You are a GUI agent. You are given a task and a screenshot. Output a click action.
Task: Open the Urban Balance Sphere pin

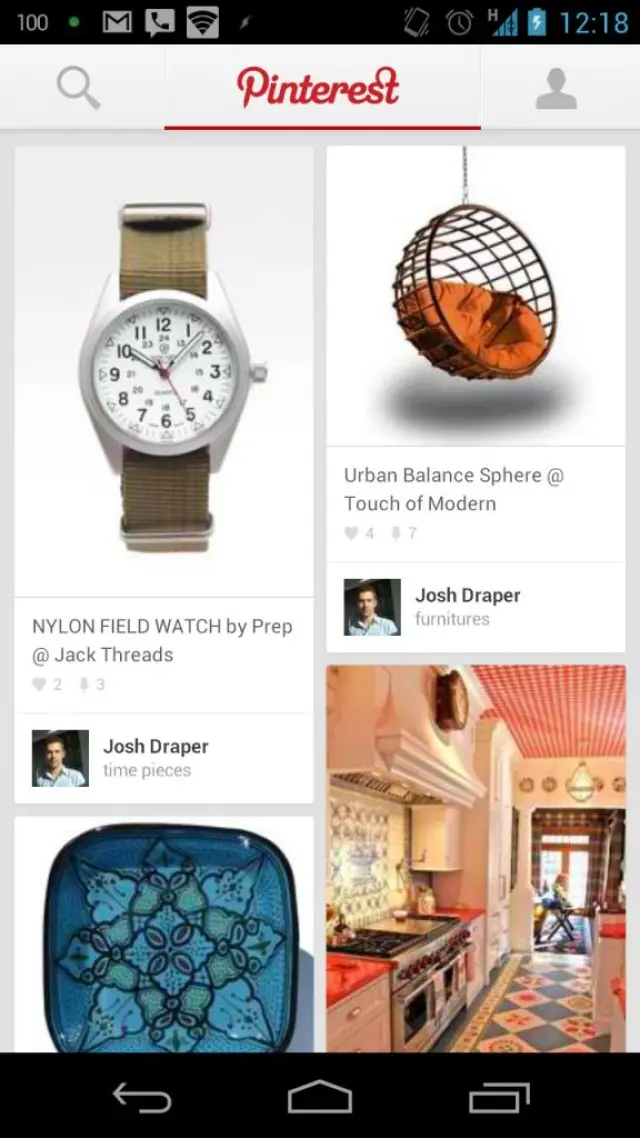point(476,296)
